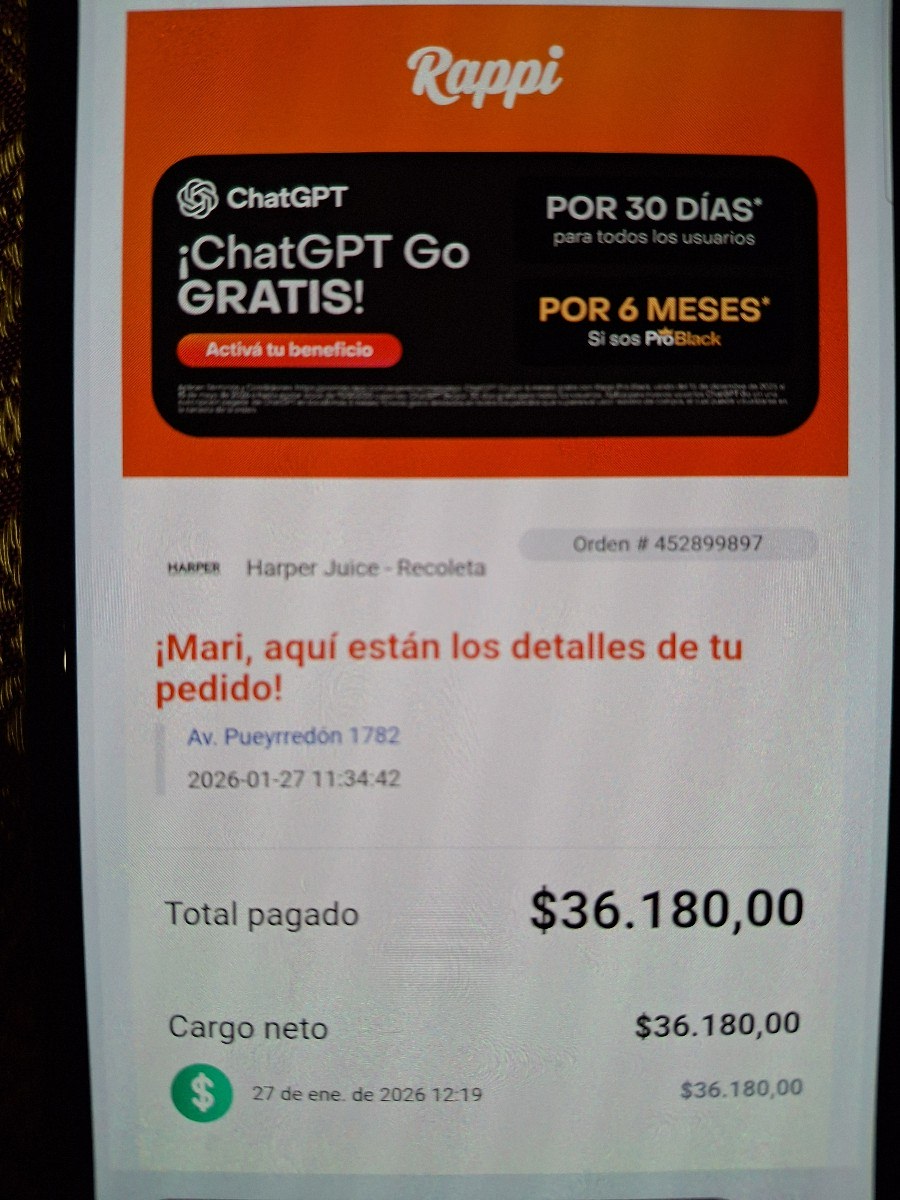Open the Av. Pueyrredón 1782 address link
The width and height of the screenshot is (900, 1200).
point(294,737)
